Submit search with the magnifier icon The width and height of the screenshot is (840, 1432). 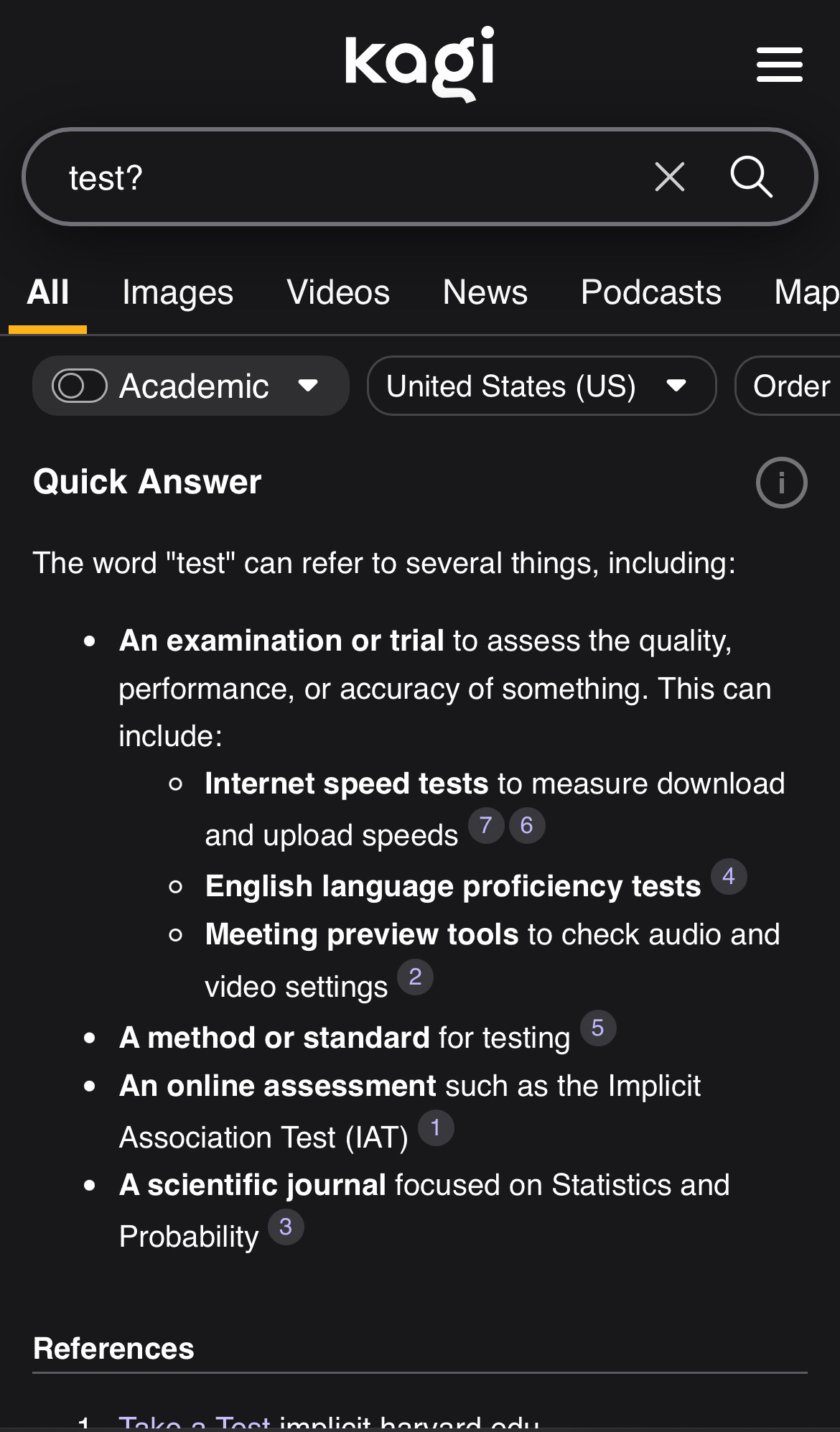click(x=751, y=177)
